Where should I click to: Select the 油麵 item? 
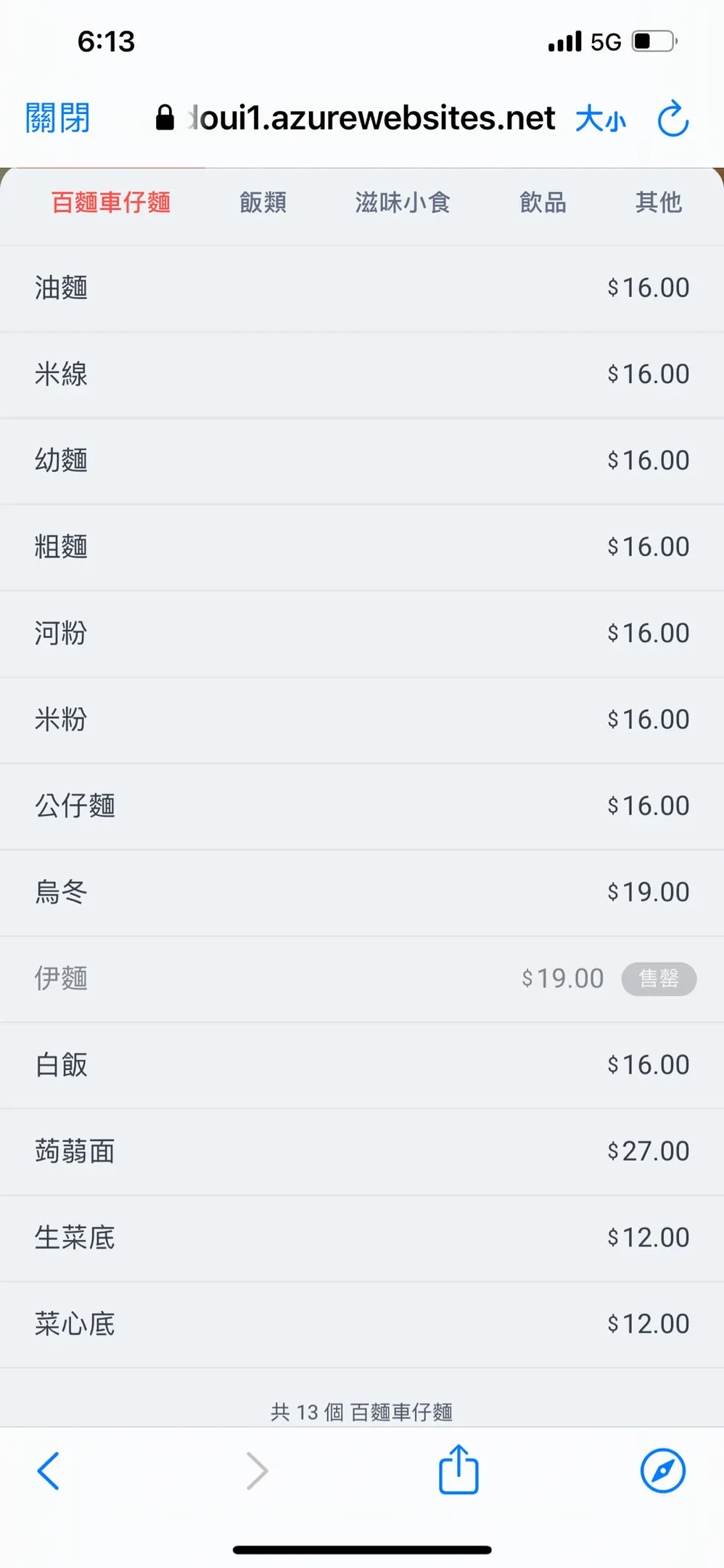click(362, 288)
